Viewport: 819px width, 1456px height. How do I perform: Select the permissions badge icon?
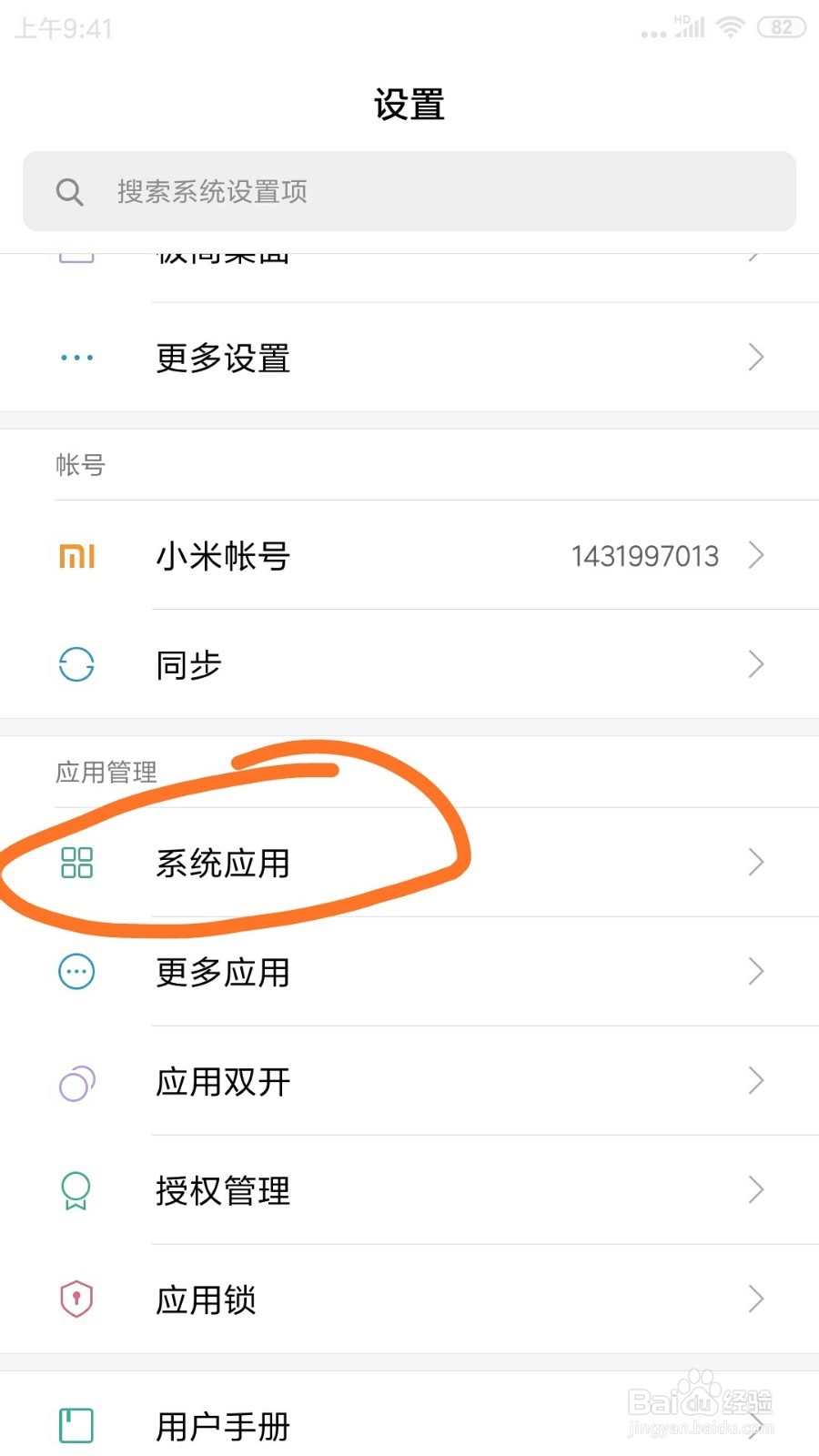click(x=77, y=1190)
